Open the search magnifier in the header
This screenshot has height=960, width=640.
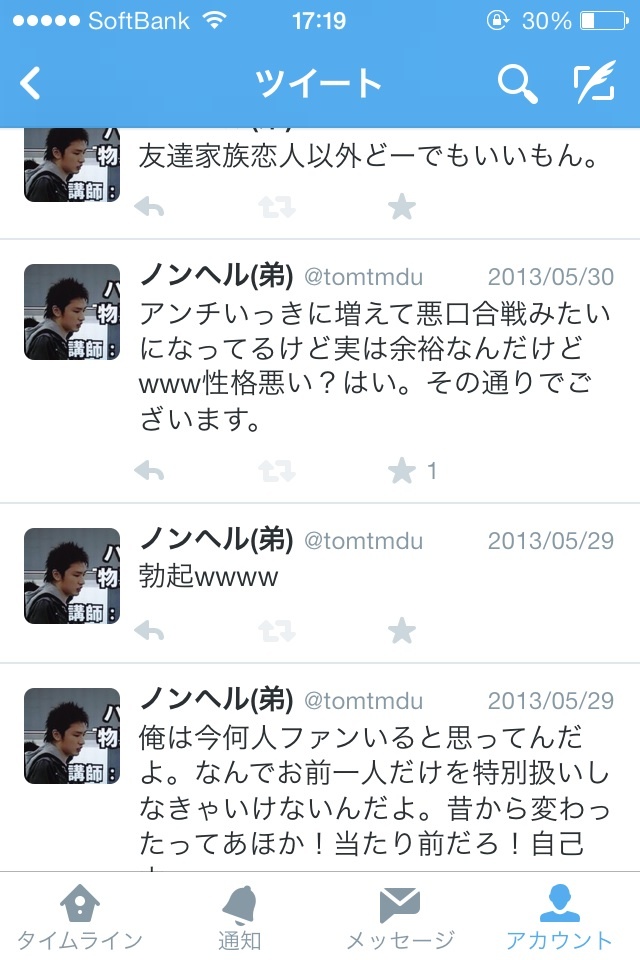pos(517,84)
